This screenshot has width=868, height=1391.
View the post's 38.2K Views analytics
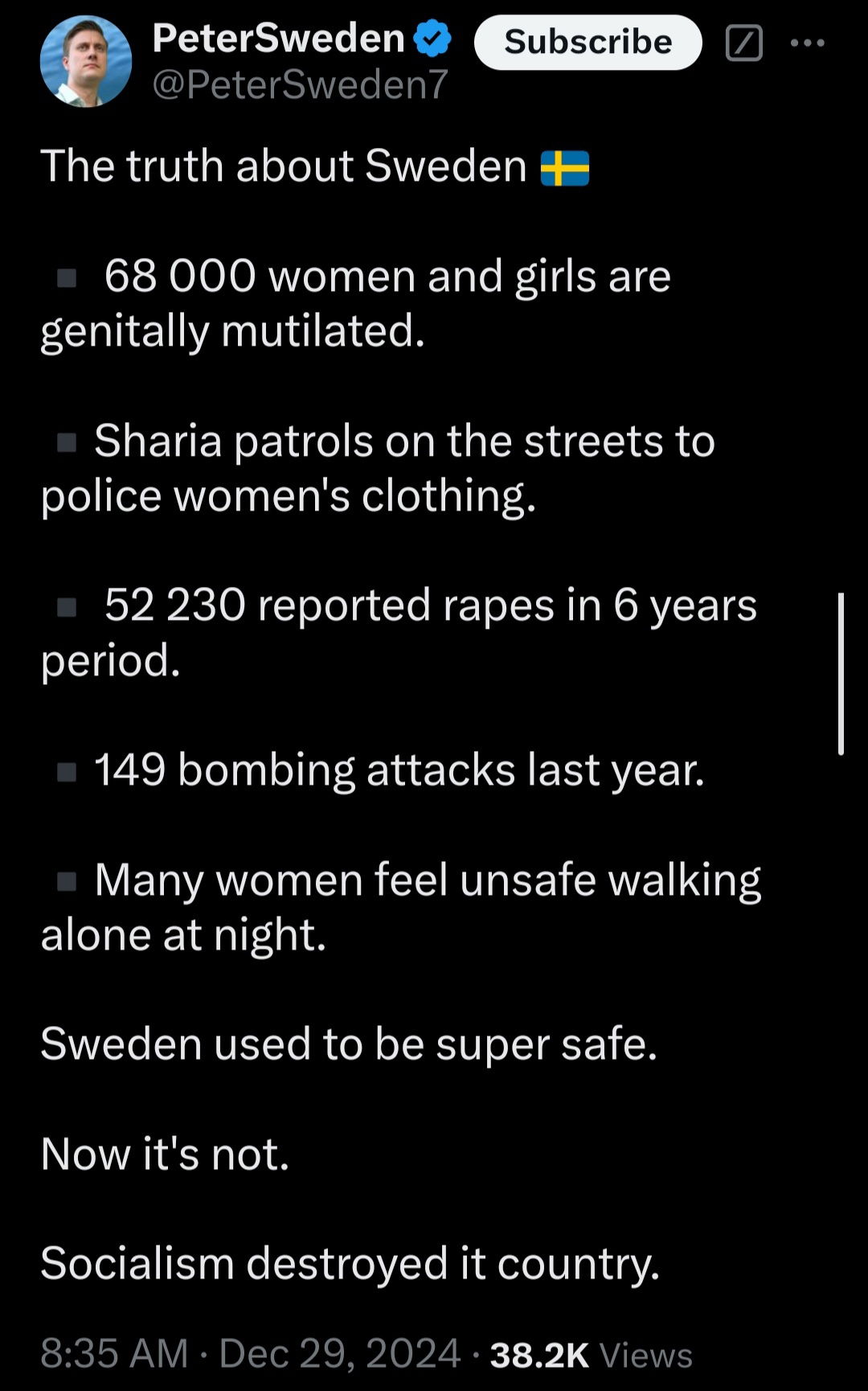point(591,1355)
